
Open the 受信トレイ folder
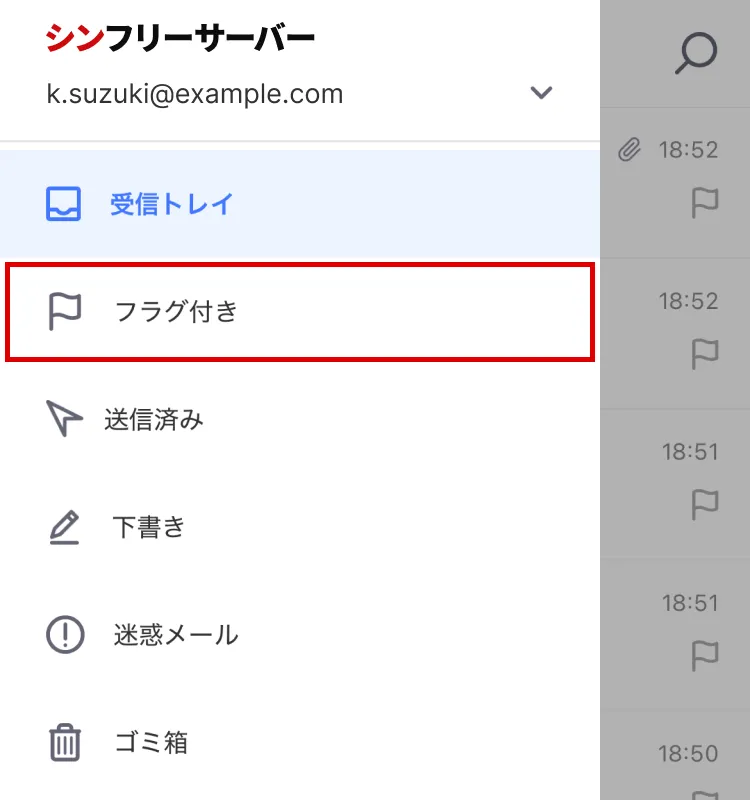click(300, 204)
